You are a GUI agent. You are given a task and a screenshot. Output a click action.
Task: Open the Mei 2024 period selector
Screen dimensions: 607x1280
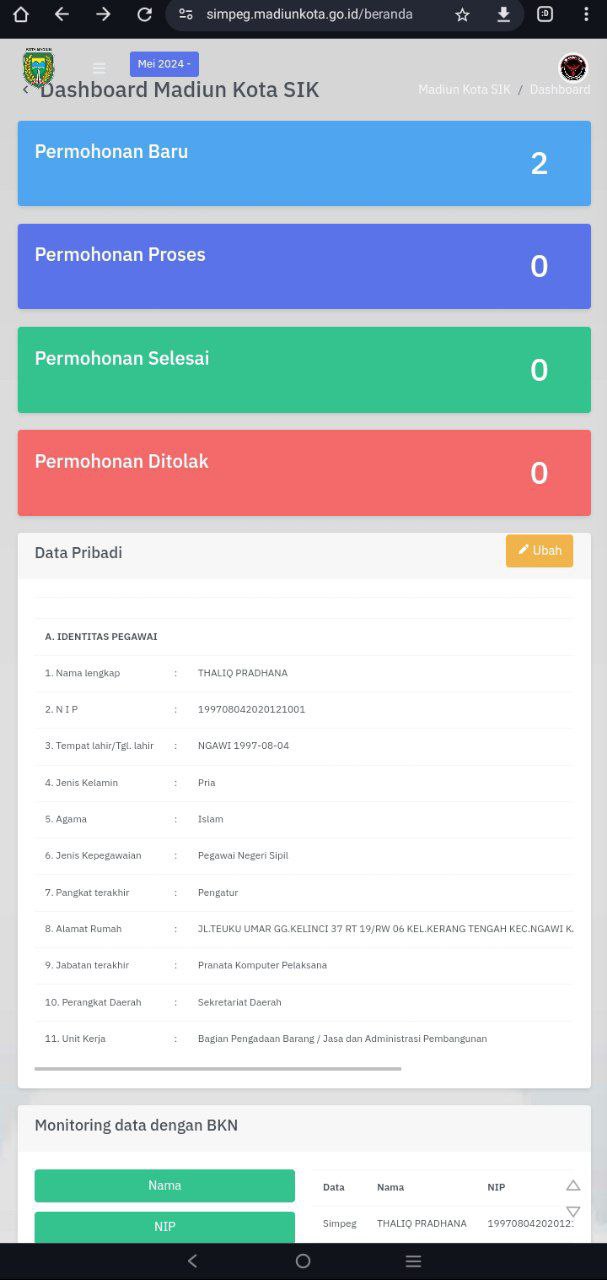tap(164, 64)
